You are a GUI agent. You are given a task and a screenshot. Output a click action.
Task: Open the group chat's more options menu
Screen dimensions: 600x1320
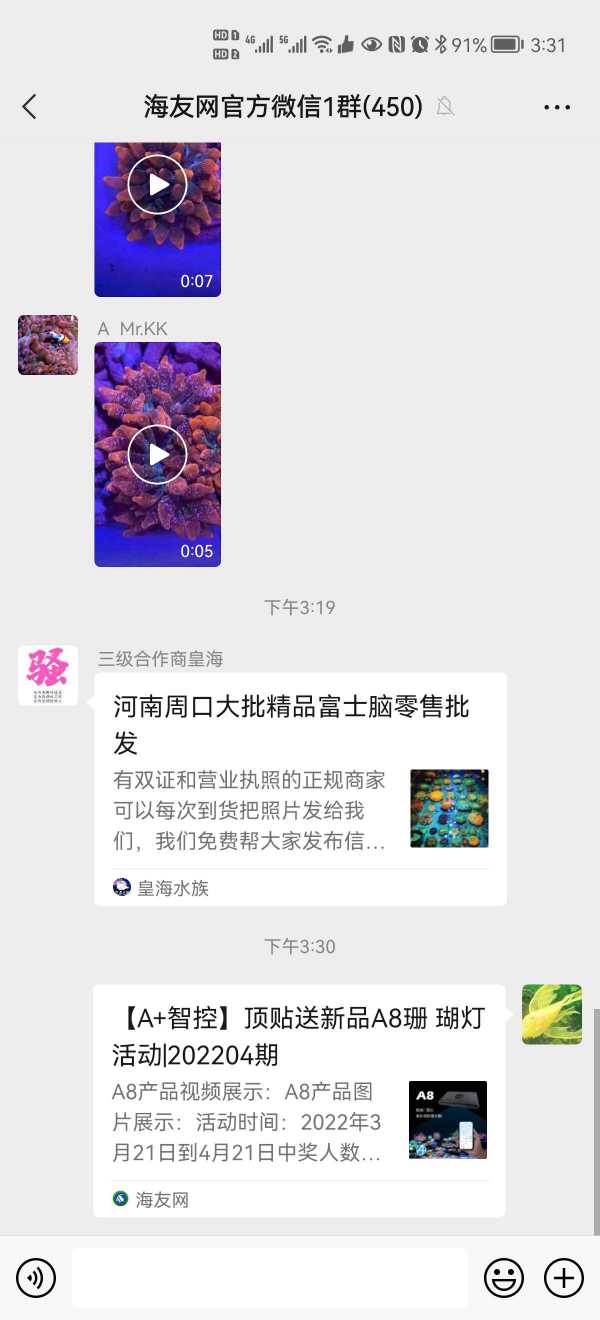click(x=557, y=107)
